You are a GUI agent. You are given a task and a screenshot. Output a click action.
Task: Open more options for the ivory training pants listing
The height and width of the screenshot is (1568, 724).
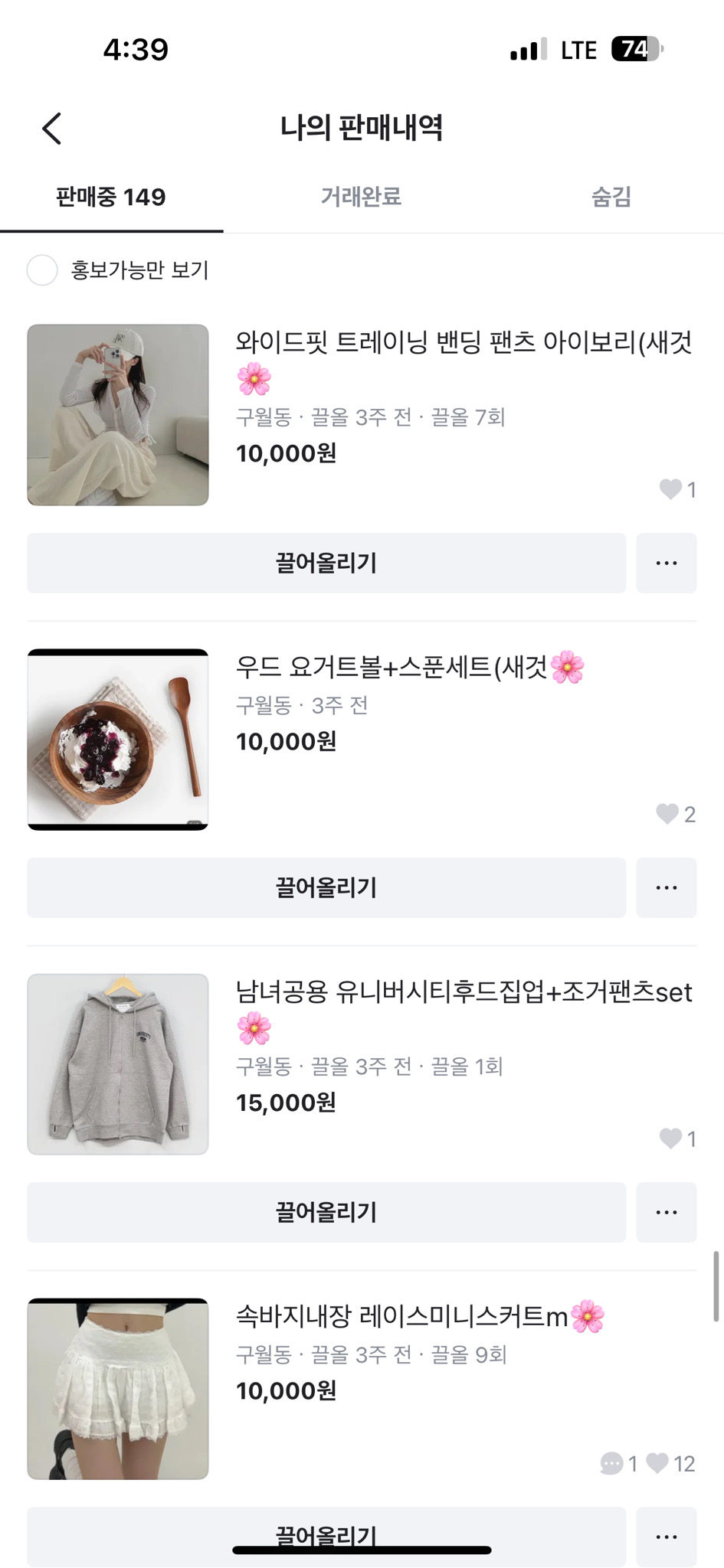666,563
